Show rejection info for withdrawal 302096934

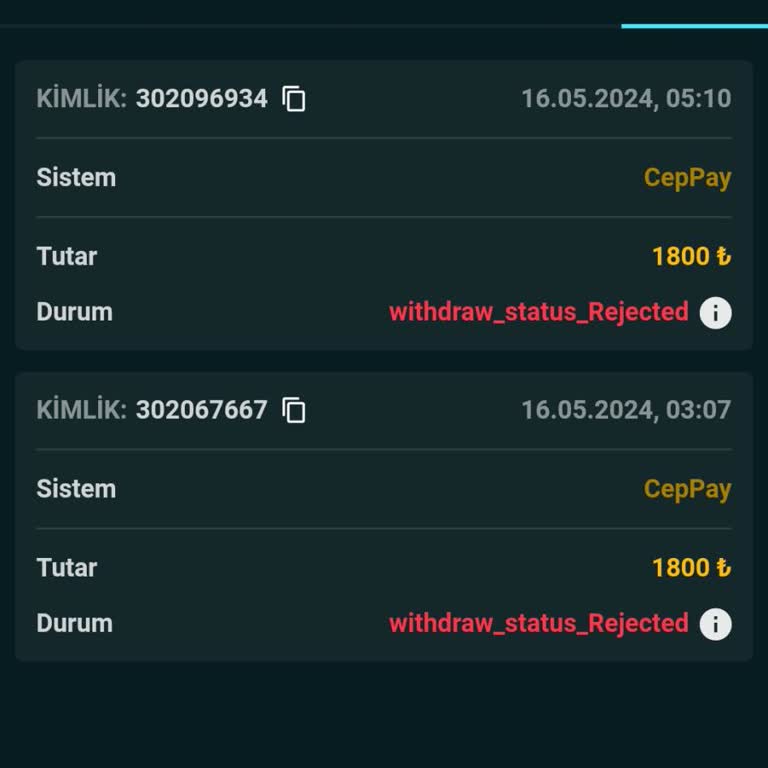715,313
